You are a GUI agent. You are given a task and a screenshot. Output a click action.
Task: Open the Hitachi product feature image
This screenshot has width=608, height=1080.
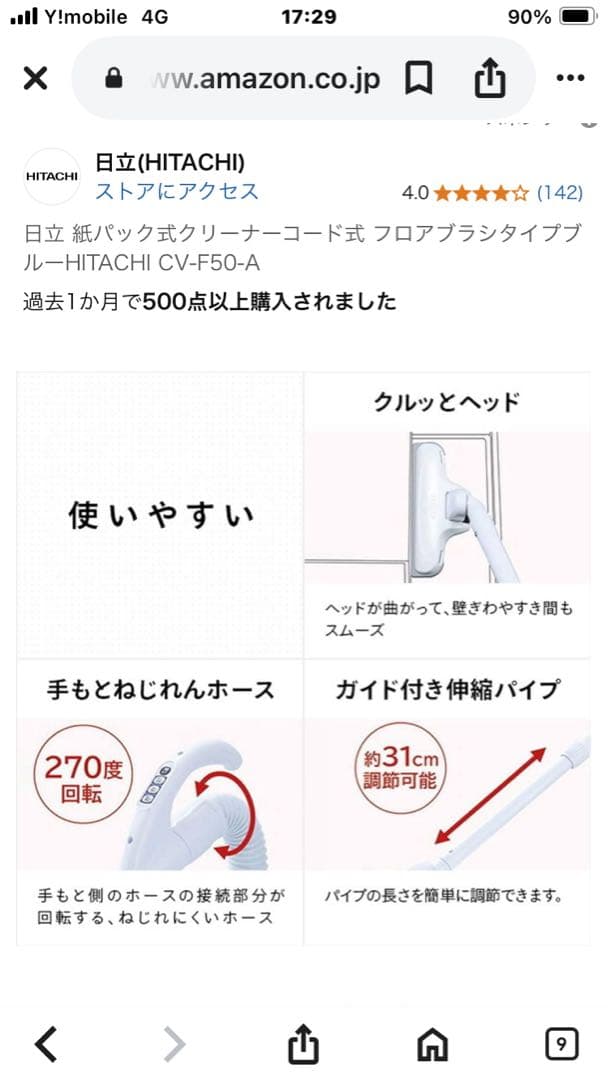pyautogui.click(x=303, y=658)
